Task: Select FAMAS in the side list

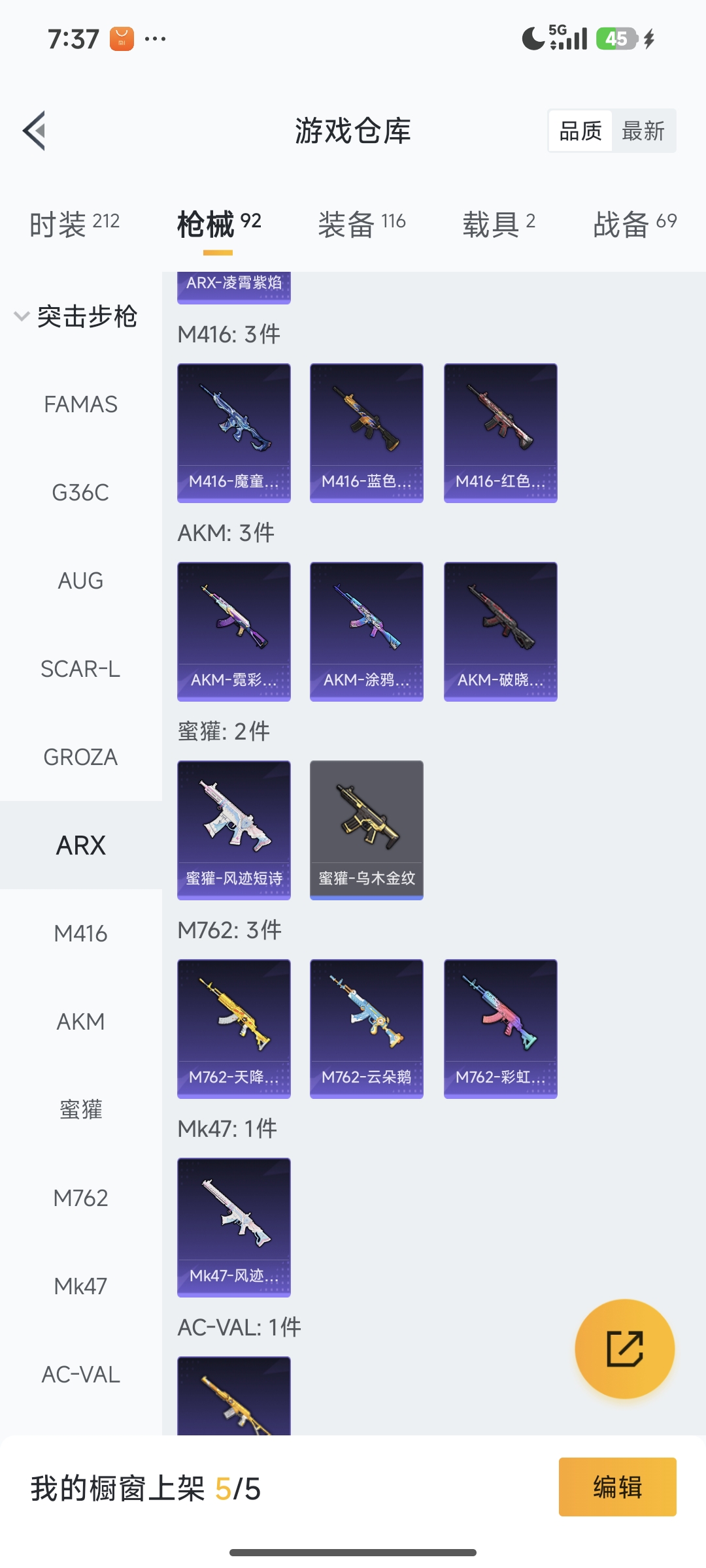Action: 80,404
